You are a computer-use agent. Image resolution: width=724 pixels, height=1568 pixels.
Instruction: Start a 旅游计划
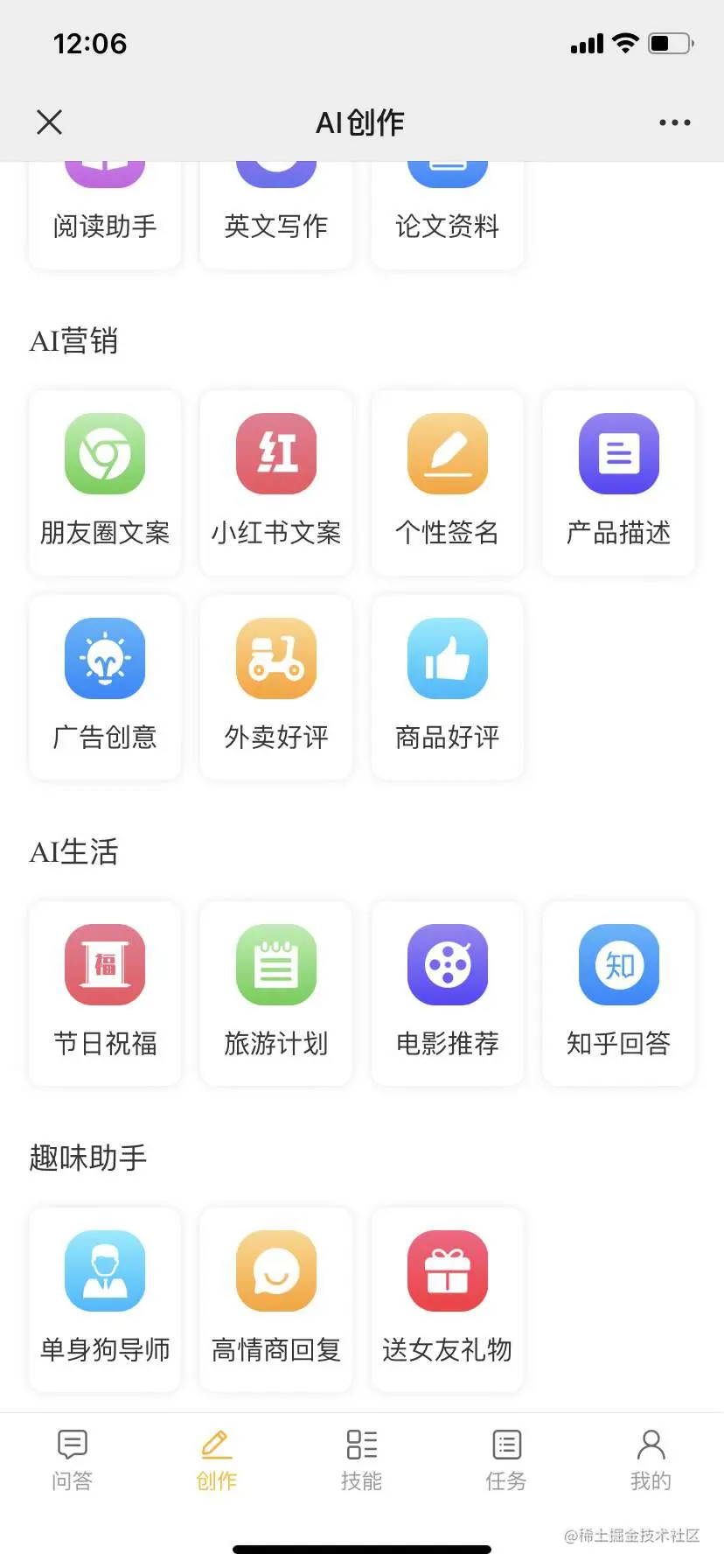click(276, 993)
